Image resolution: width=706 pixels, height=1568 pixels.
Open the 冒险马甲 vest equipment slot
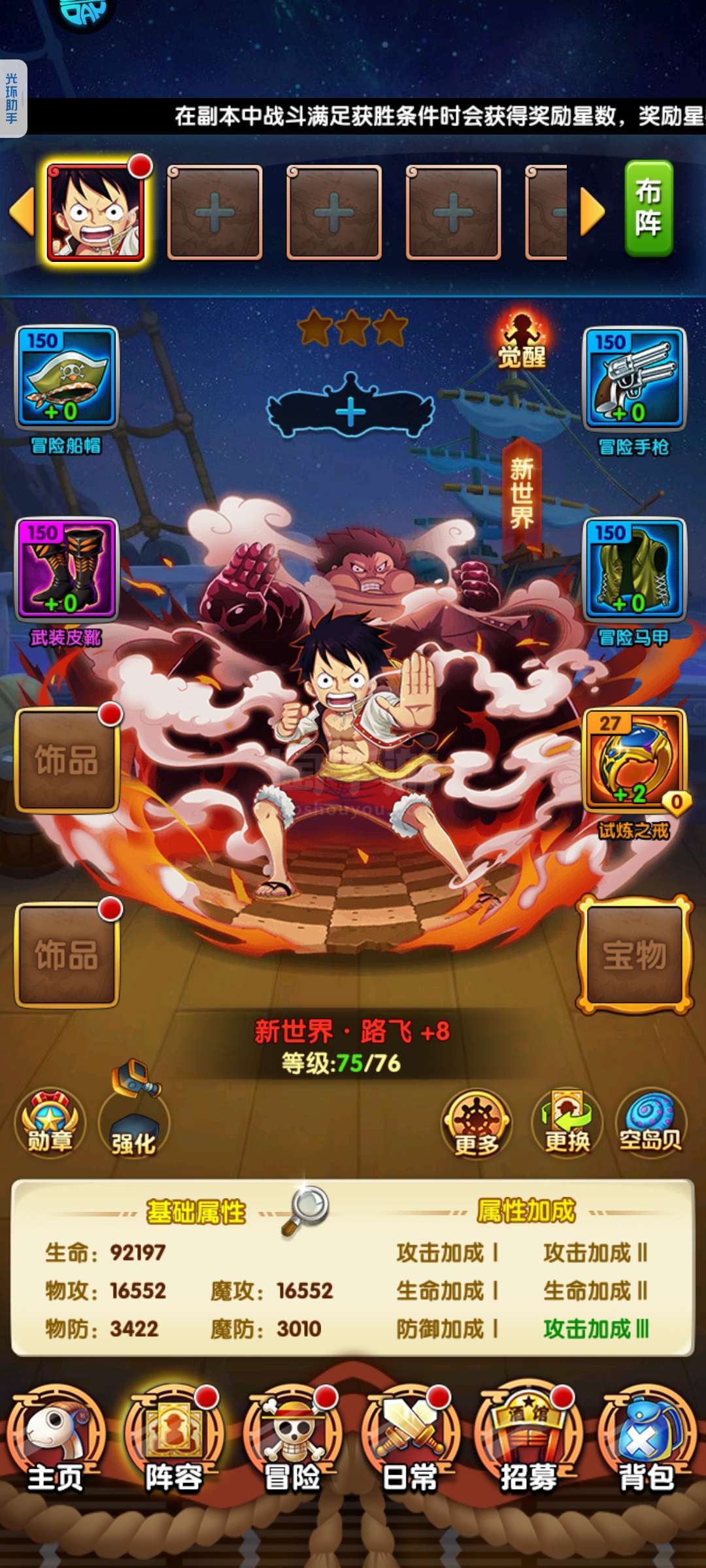click(634, 568)
